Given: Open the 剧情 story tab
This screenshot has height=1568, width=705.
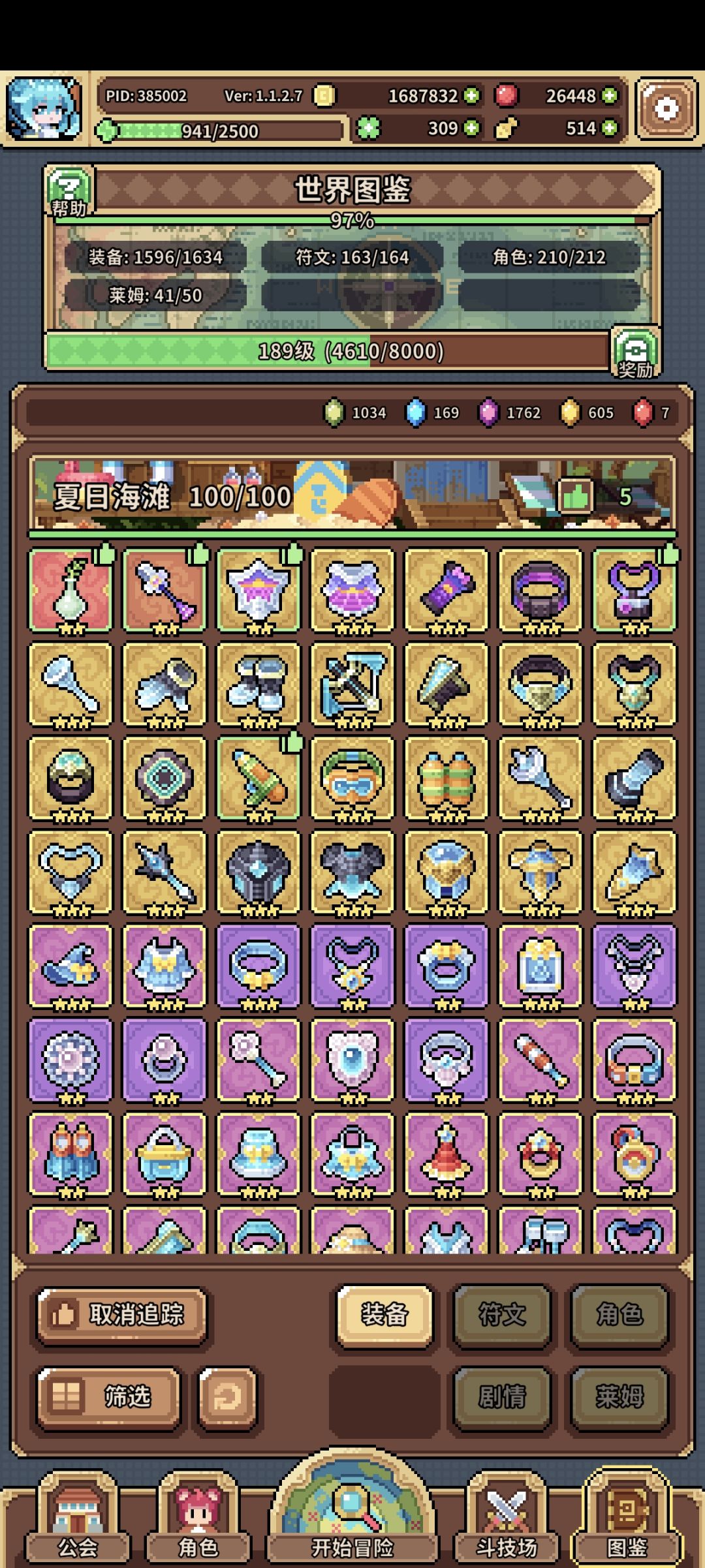Looking at the screenshot, I should pos(501,1397).
